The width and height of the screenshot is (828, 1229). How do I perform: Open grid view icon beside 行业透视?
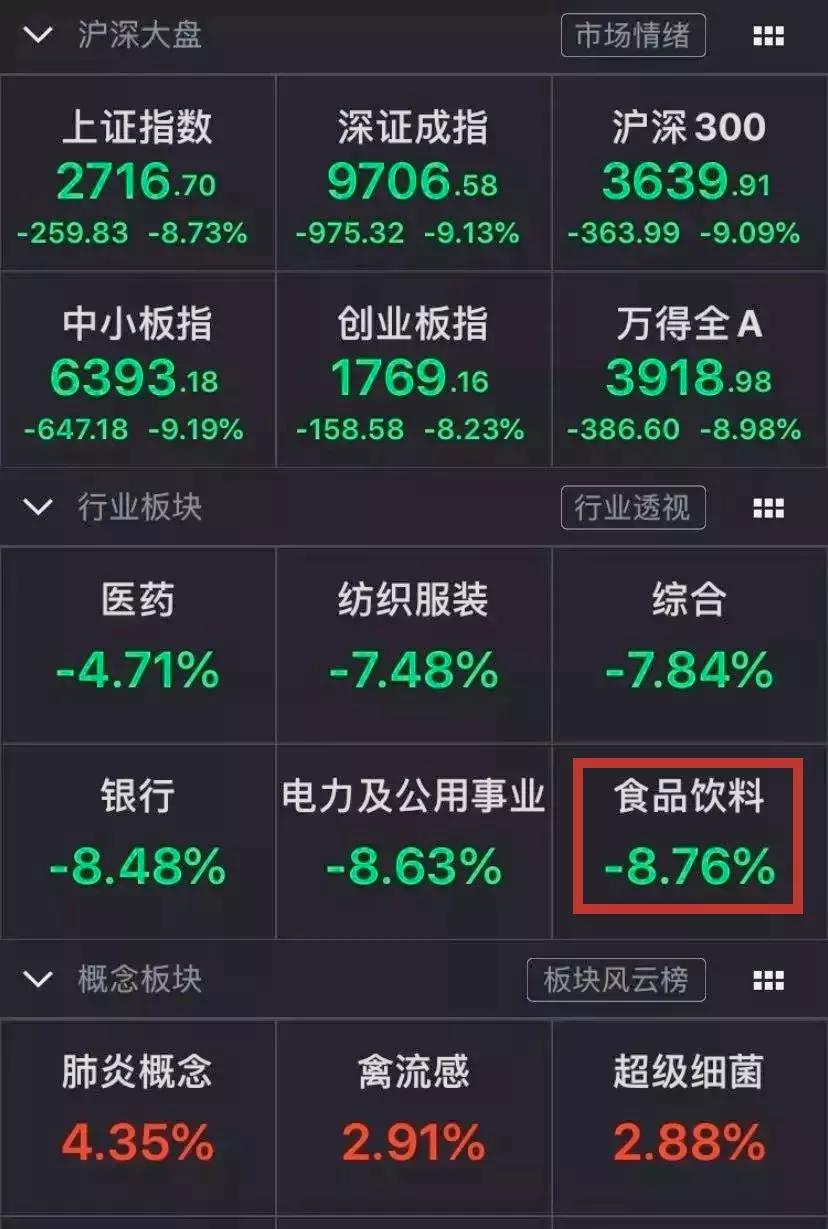coord(767,508)
